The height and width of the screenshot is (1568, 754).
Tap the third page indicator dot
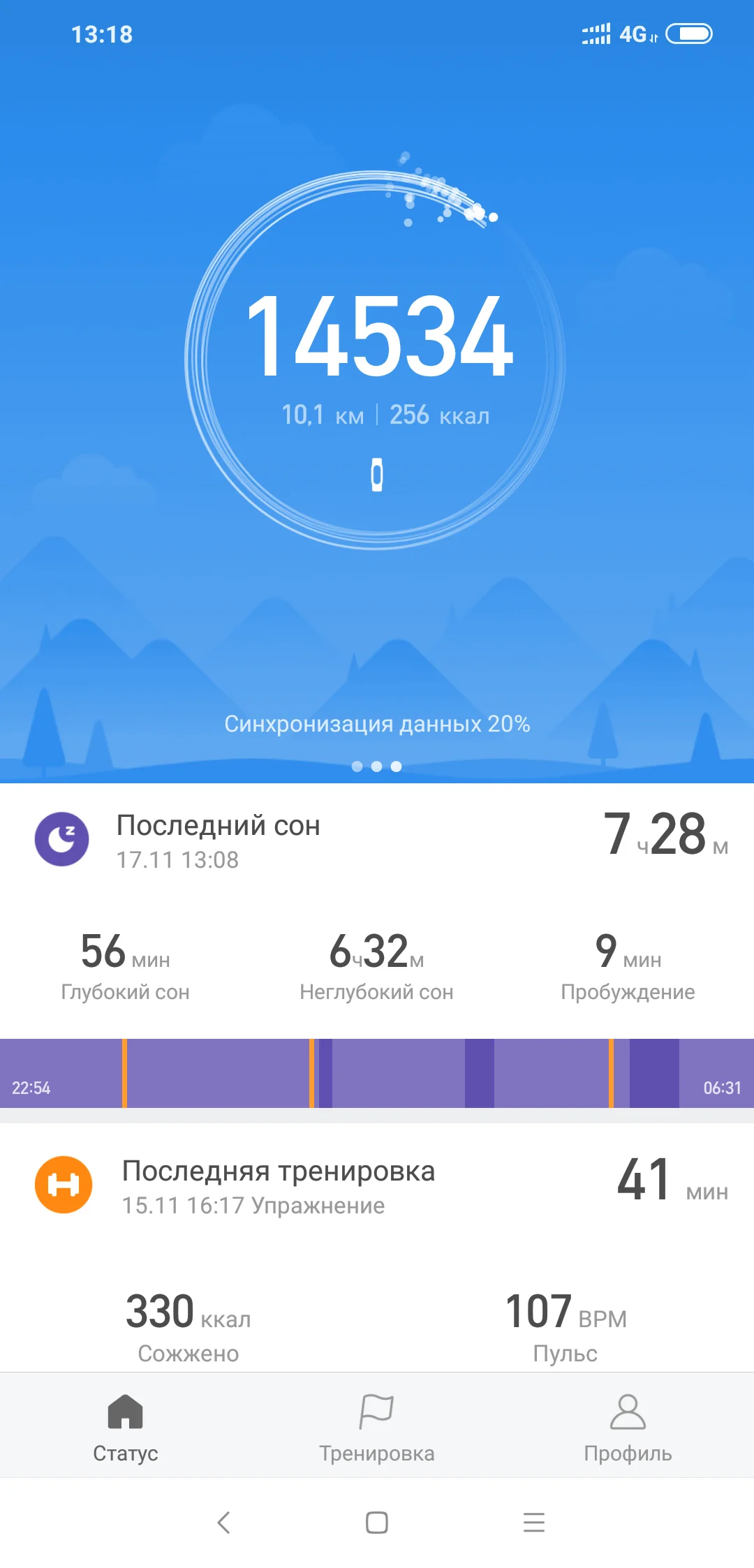(x=396, y=767)
